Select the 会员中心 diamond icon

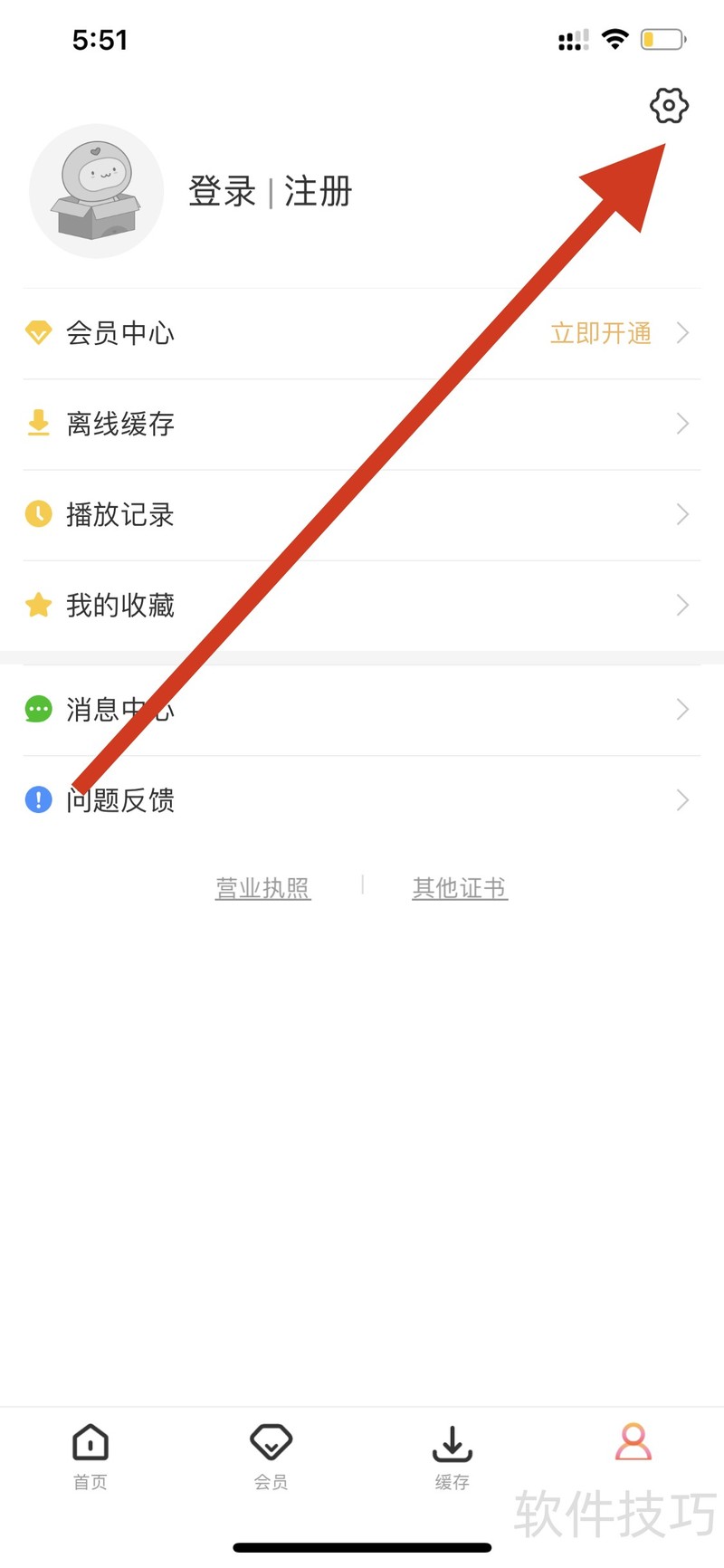pyautogui.click(x=38, y=333)
